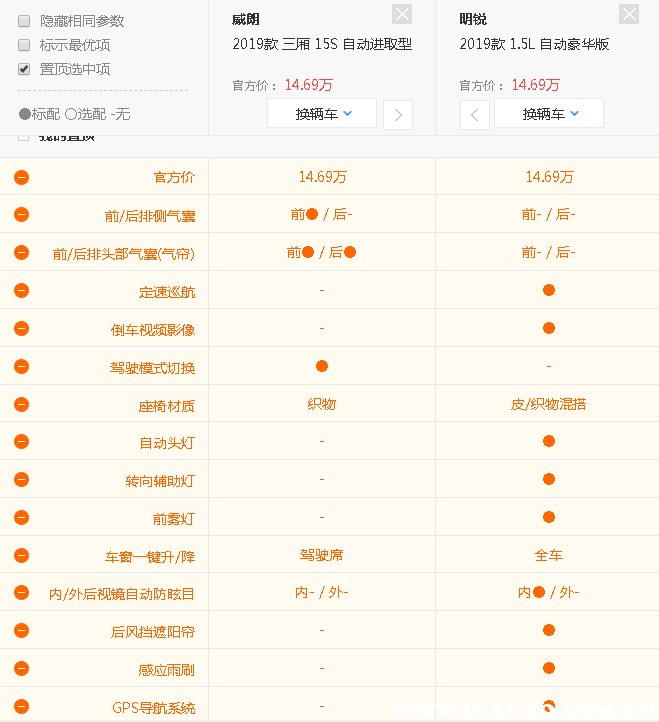Unpin the 前雾灯 row
The image size is (659, 722).
click(22, 518)
